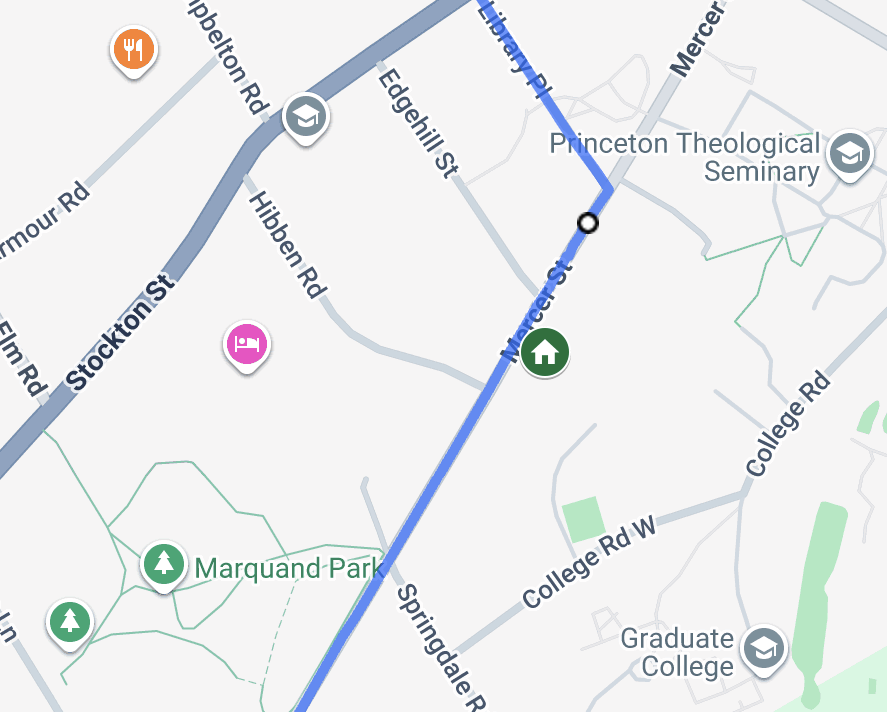This screenshot has width=887, height=712.
Task: Open the orange restaurant pin
Action: (133, 48)
